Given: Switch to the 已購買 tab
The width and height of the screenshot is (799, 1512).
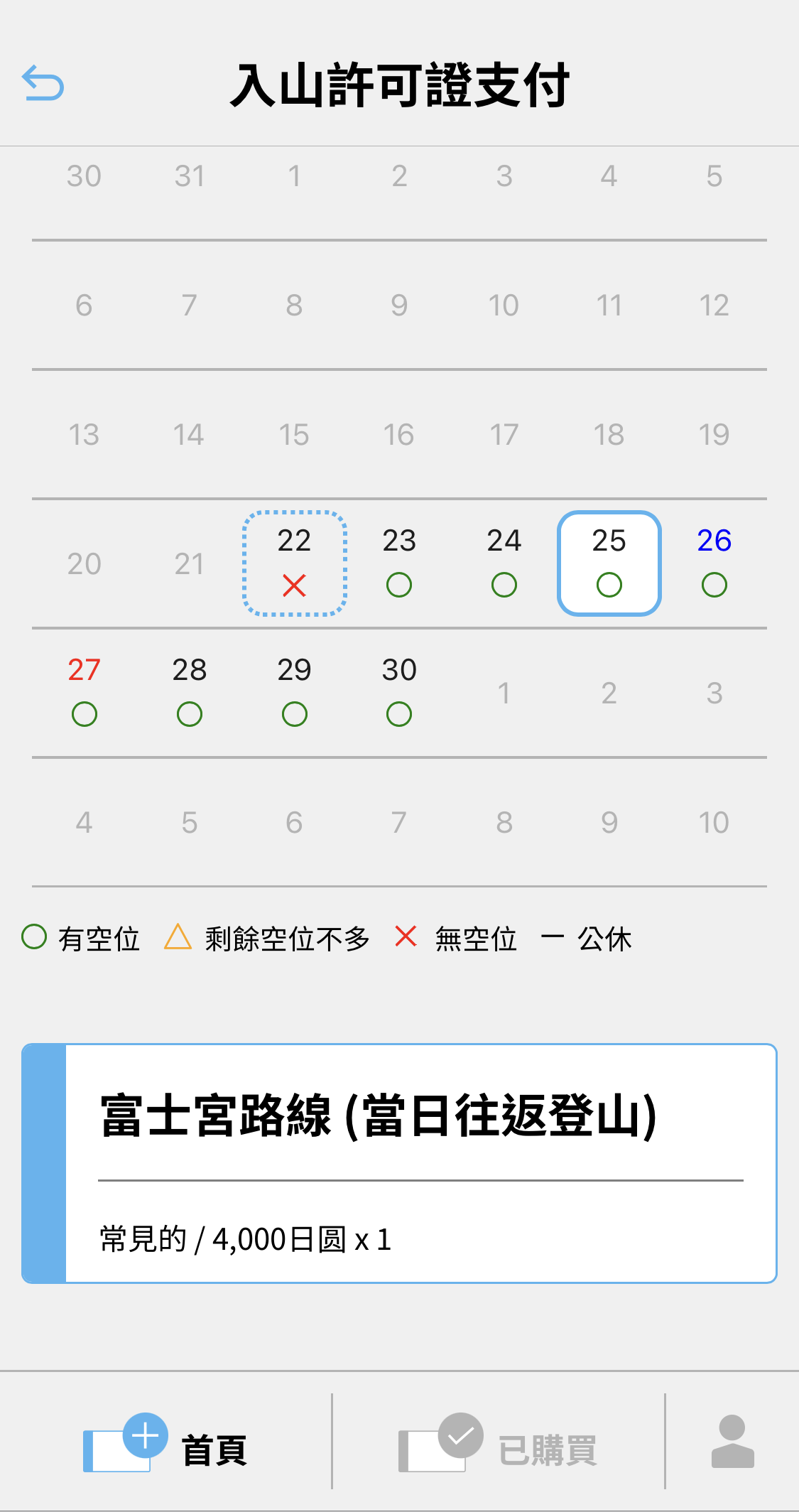Looking at the screenshot, I should coord(499,1444).
